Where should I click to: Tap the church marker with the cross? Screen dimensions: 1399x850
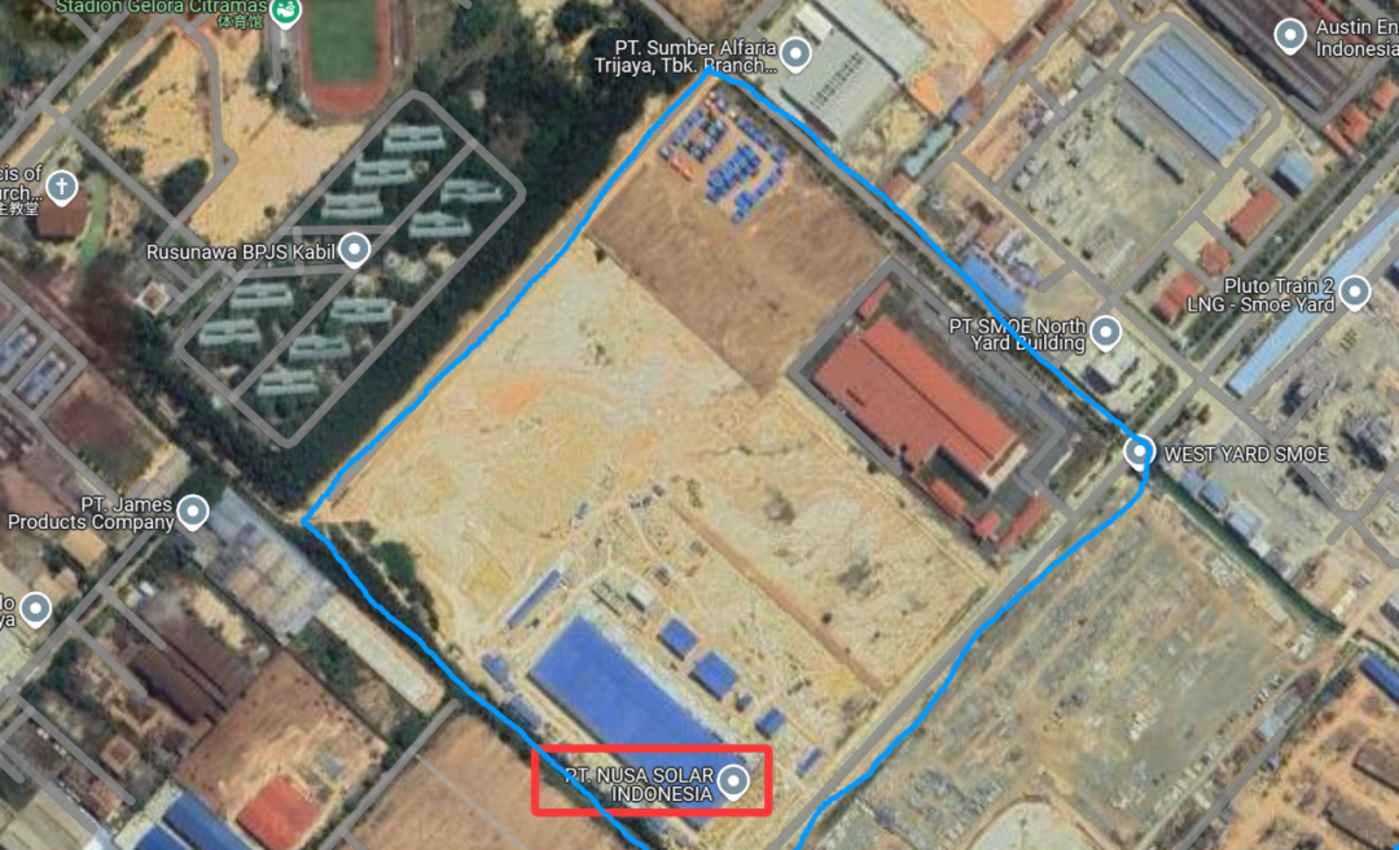(x=62, y=187)
